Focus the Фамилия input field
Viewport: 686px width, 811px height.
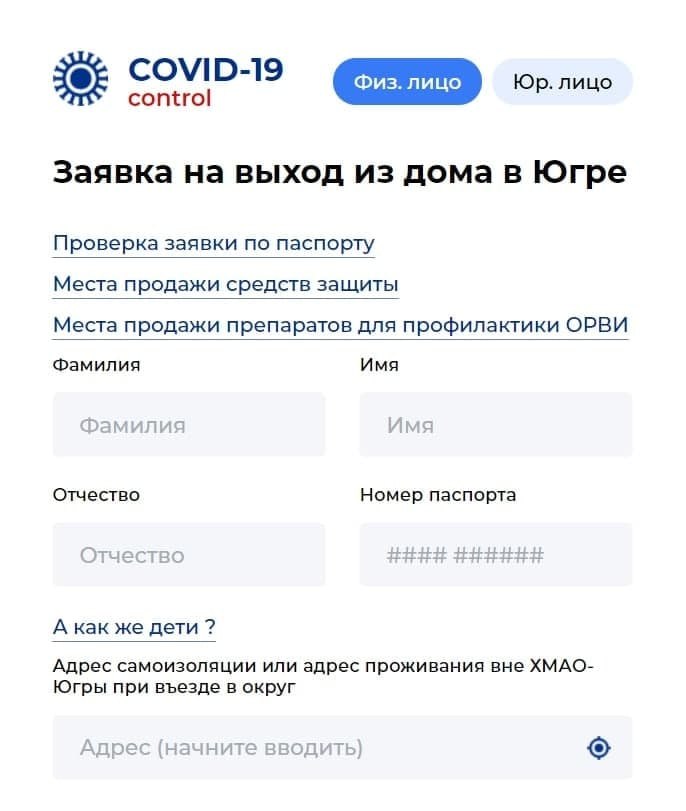(x=189, y=425)
